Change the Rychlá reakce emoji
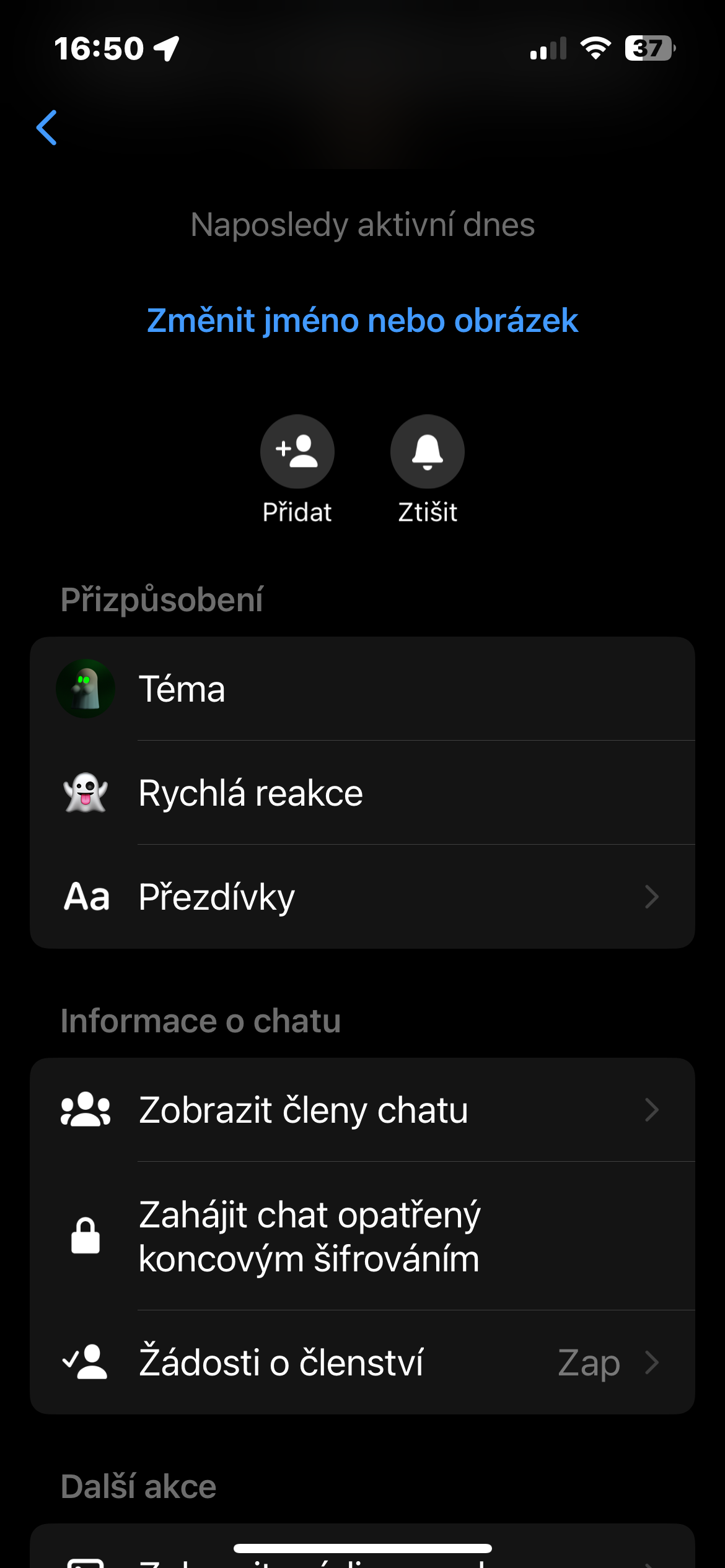 pyautogui.click(x=362, y=793)
